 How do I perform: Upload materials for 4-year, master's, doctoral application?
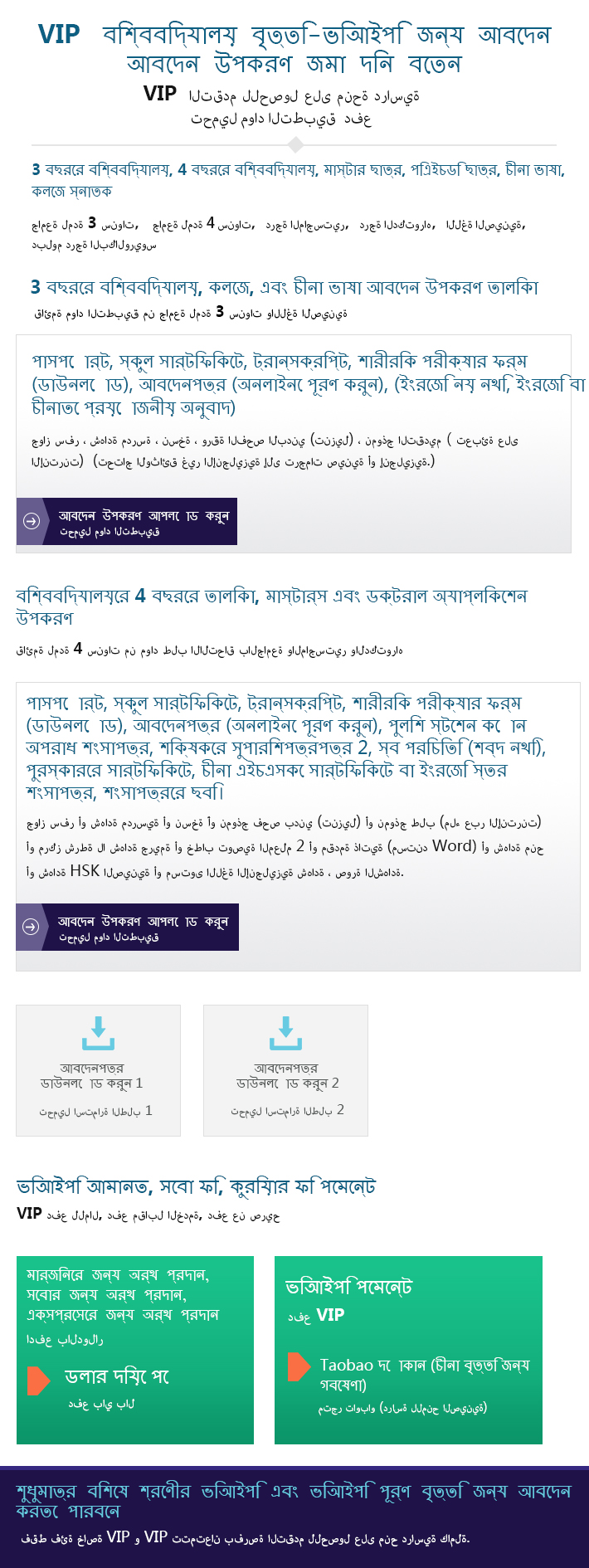pyautogui.click(x=127, y=928)
